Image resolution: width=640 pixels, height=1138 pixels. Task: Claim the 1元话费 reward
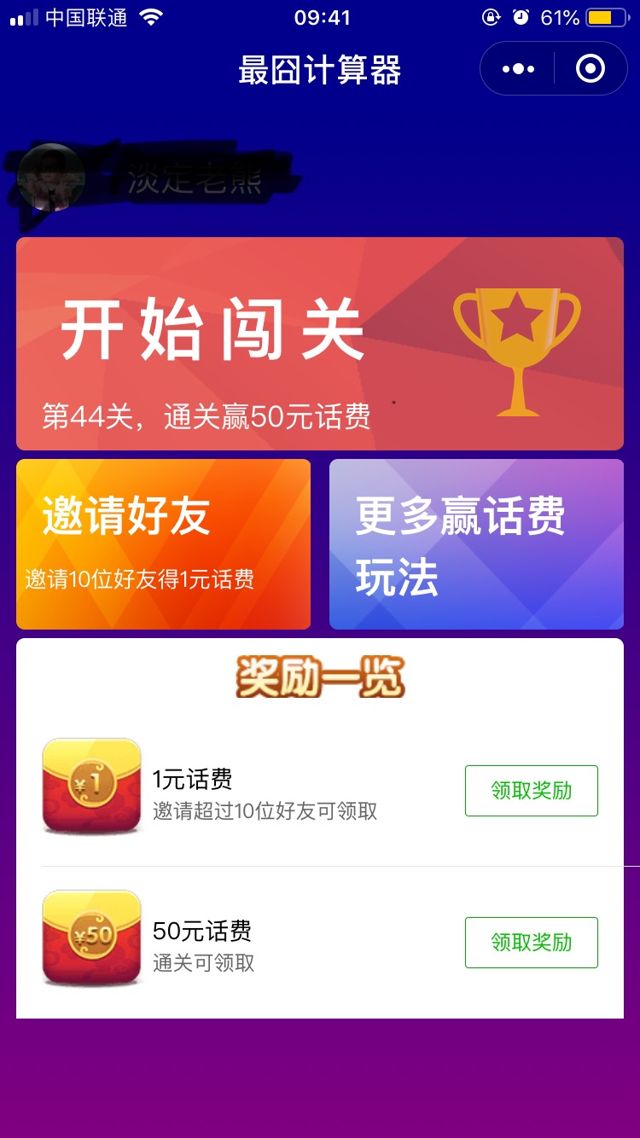click(x=531, y=791)
